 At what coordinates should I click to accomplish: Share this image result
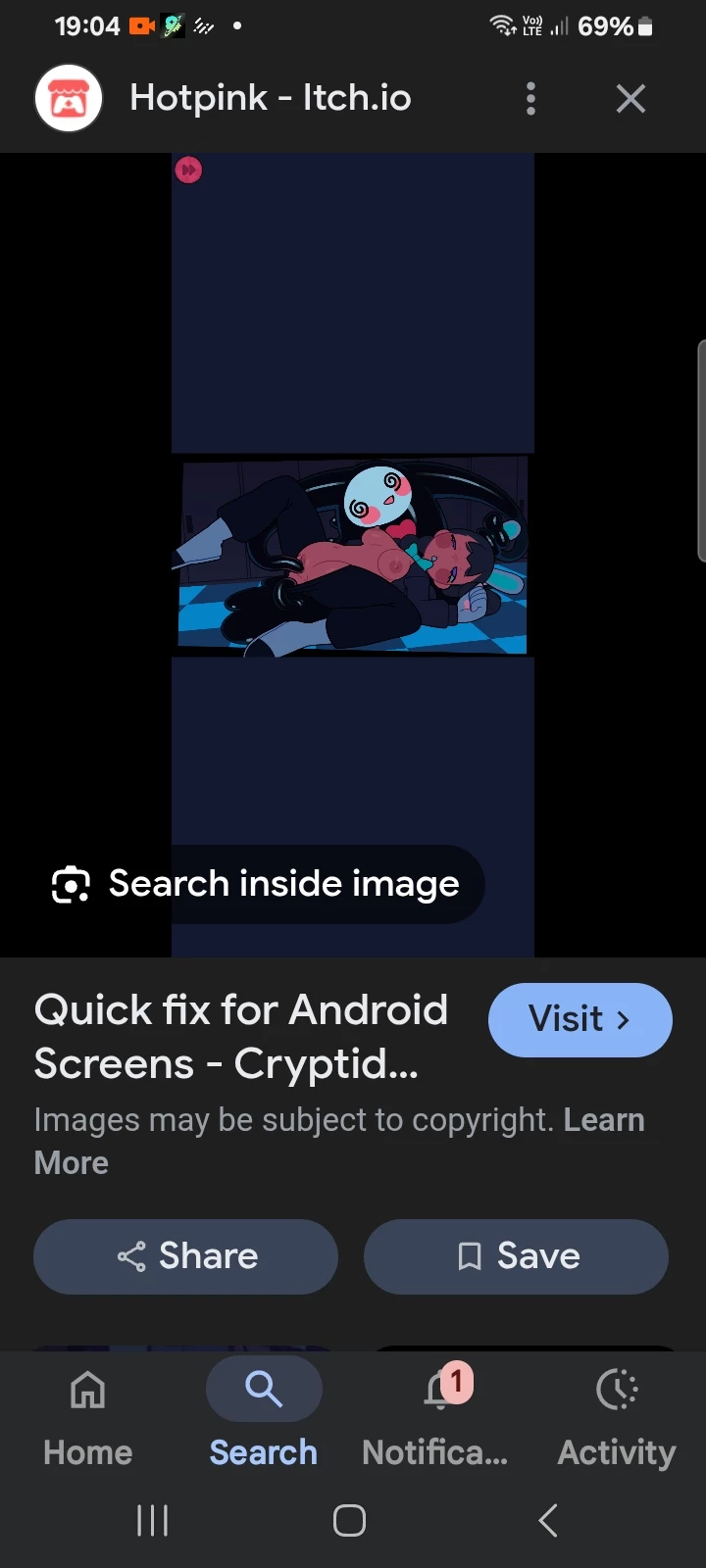tap(186, 1256)
